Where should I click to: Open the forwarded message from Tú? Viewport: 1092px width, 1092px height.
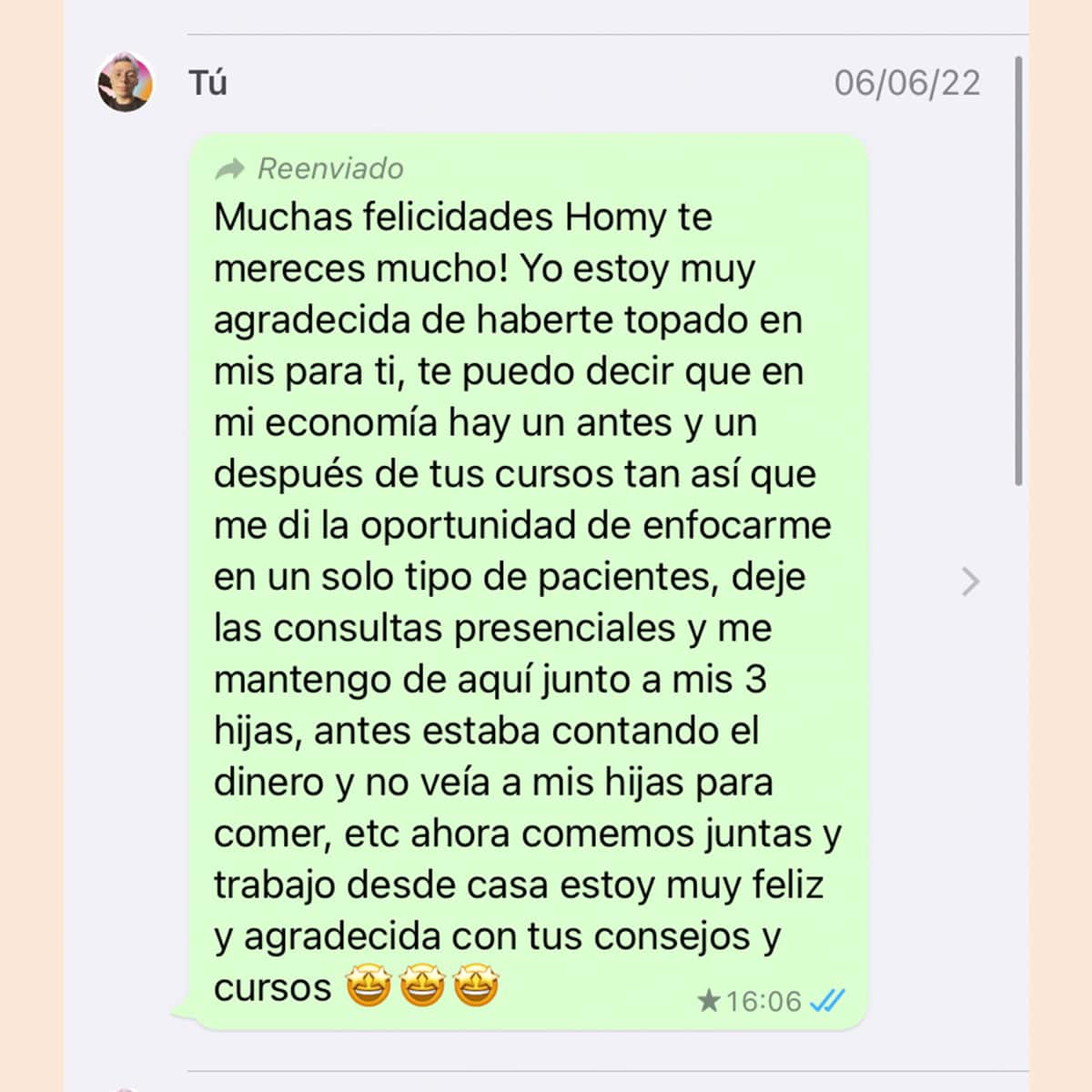point(528,582)
